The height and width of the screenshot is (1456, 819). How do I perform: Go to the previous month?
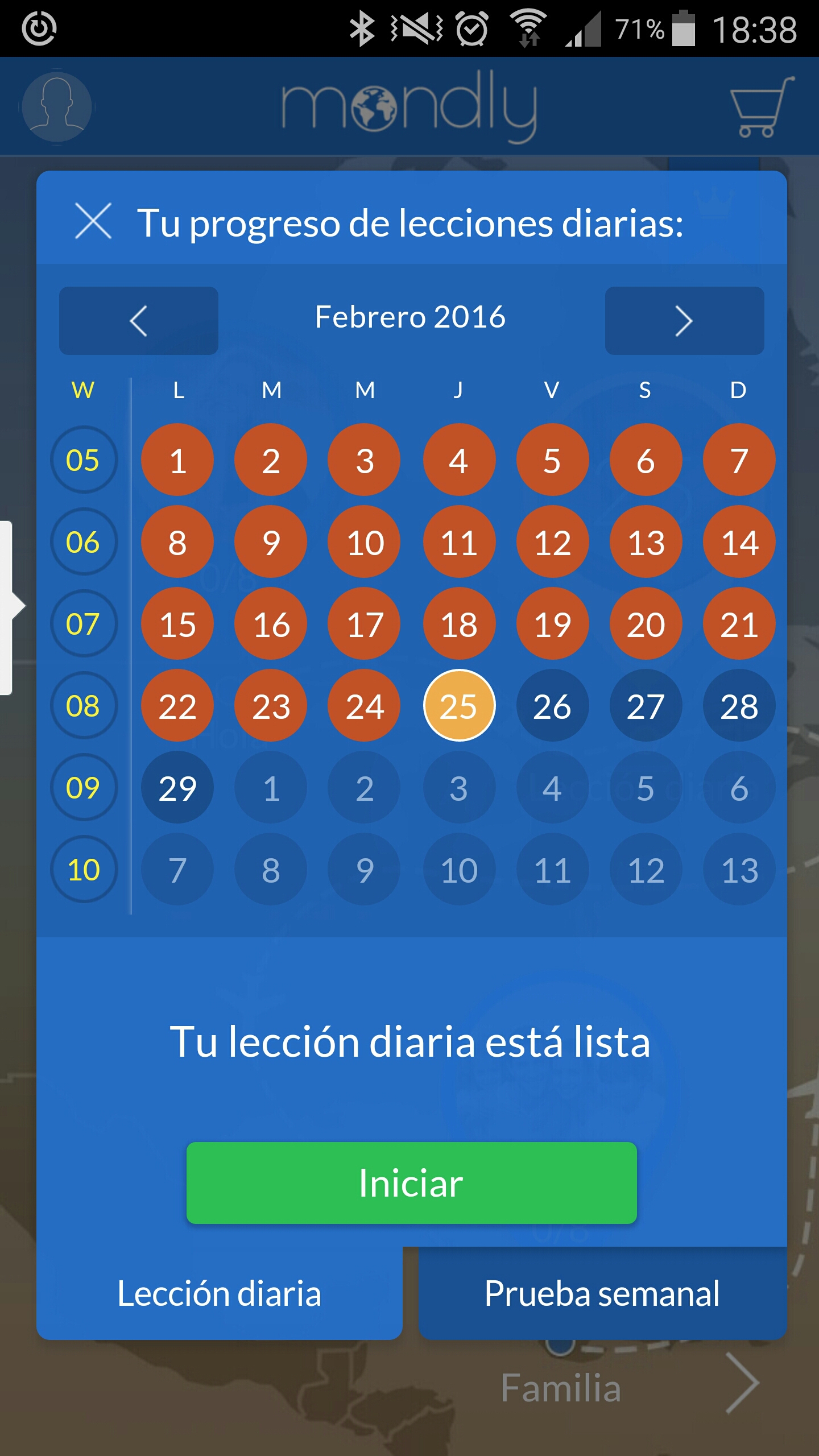(x=139, y=321)
